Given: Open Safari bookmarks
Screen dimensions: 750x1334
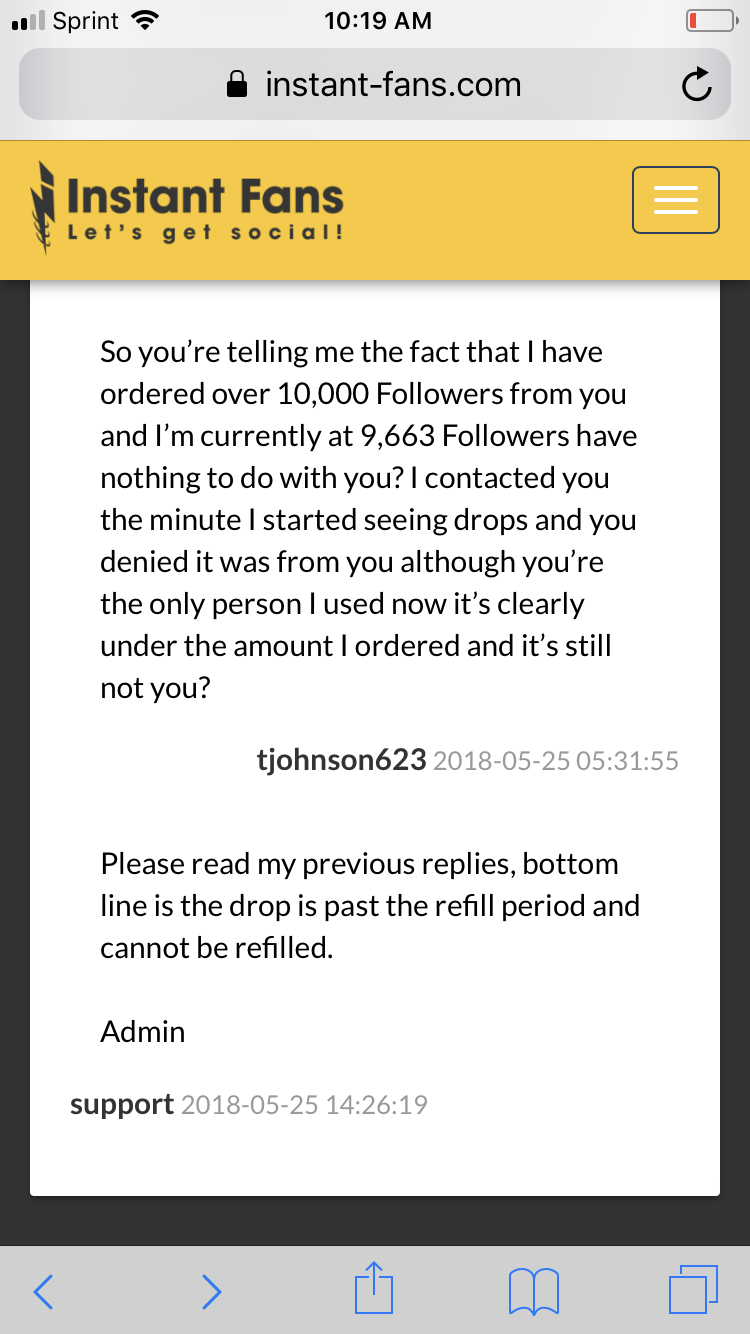Looking at the screenshot, I should pos(534,1291).
